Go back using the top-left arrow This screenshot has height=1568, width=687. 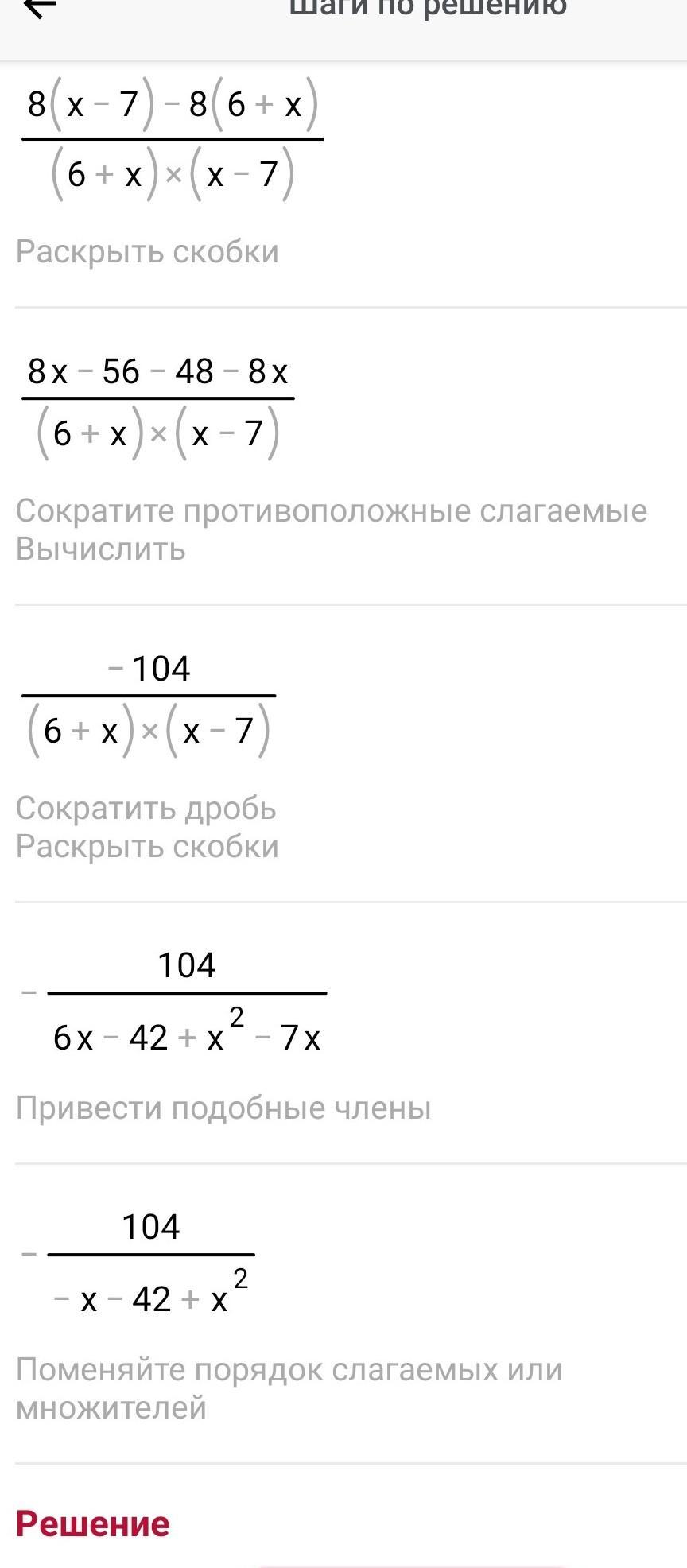click(x=40, y=8)
